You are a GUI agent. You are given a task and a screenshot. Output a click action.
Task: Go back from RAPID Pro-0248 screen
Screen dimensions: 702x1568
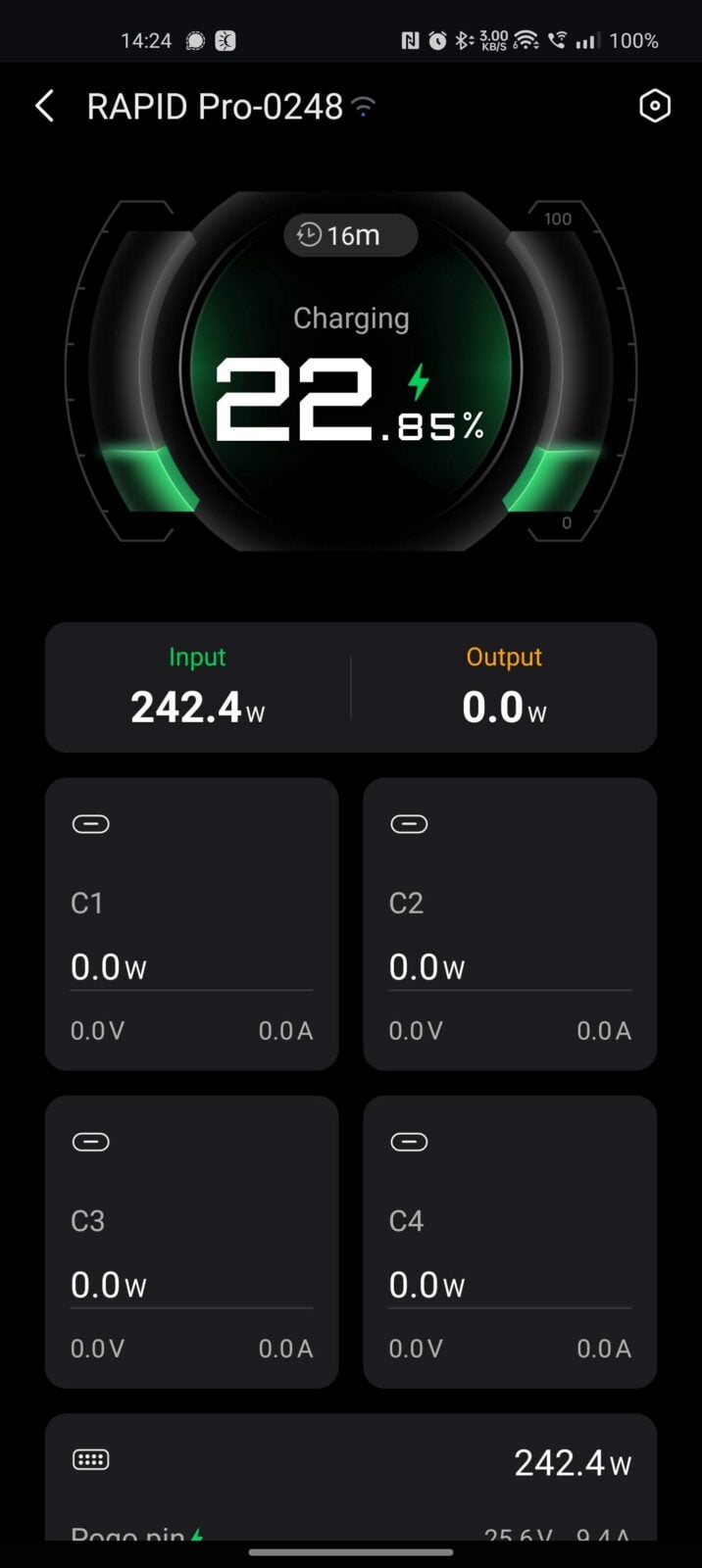pos(44,106)
